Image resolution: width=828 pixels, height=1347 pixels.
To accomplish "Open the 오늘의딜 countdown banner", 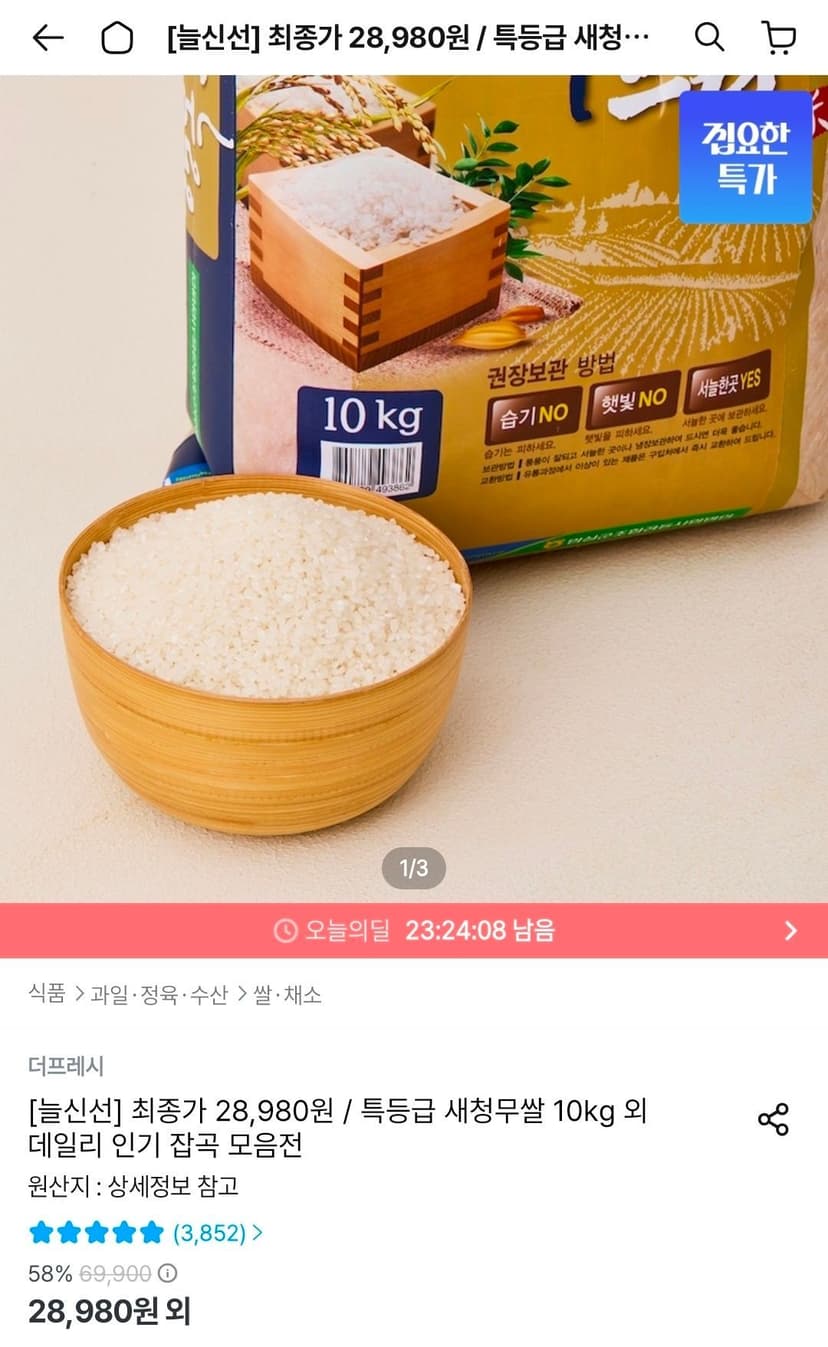I will tap(414, 931).
